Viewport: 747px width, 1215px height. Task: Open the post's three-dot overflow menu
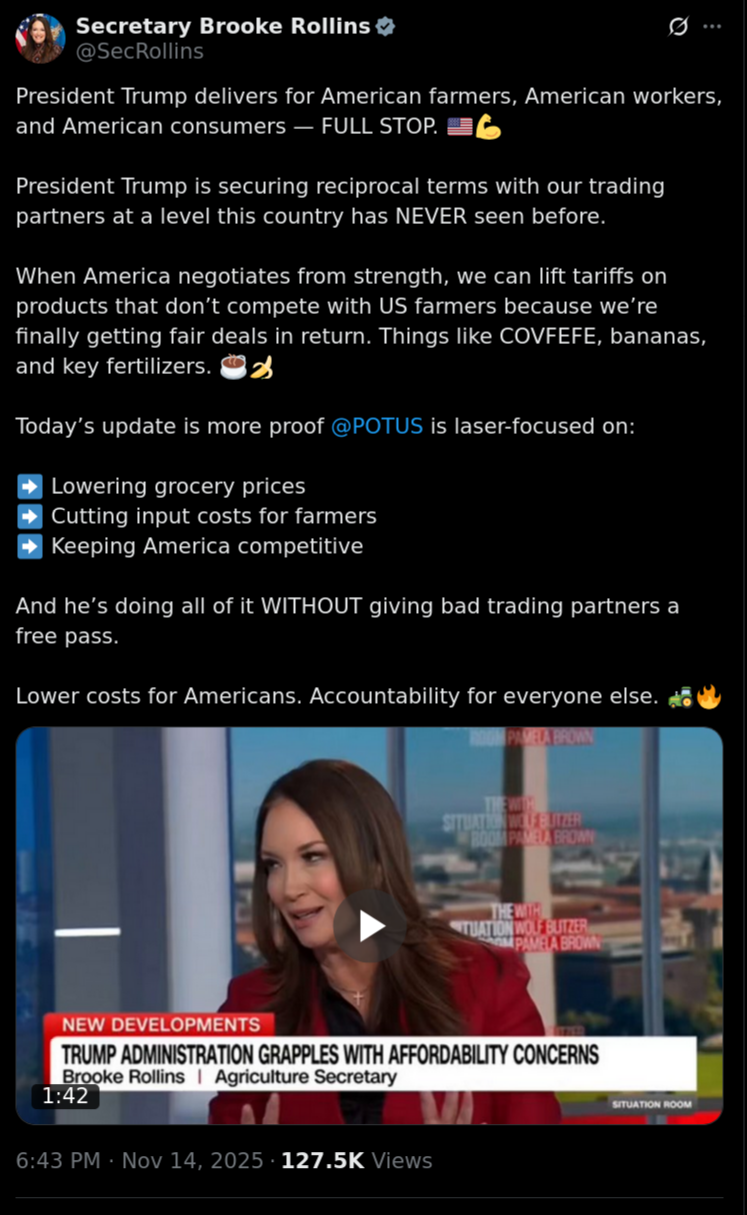tap(712, 27)
